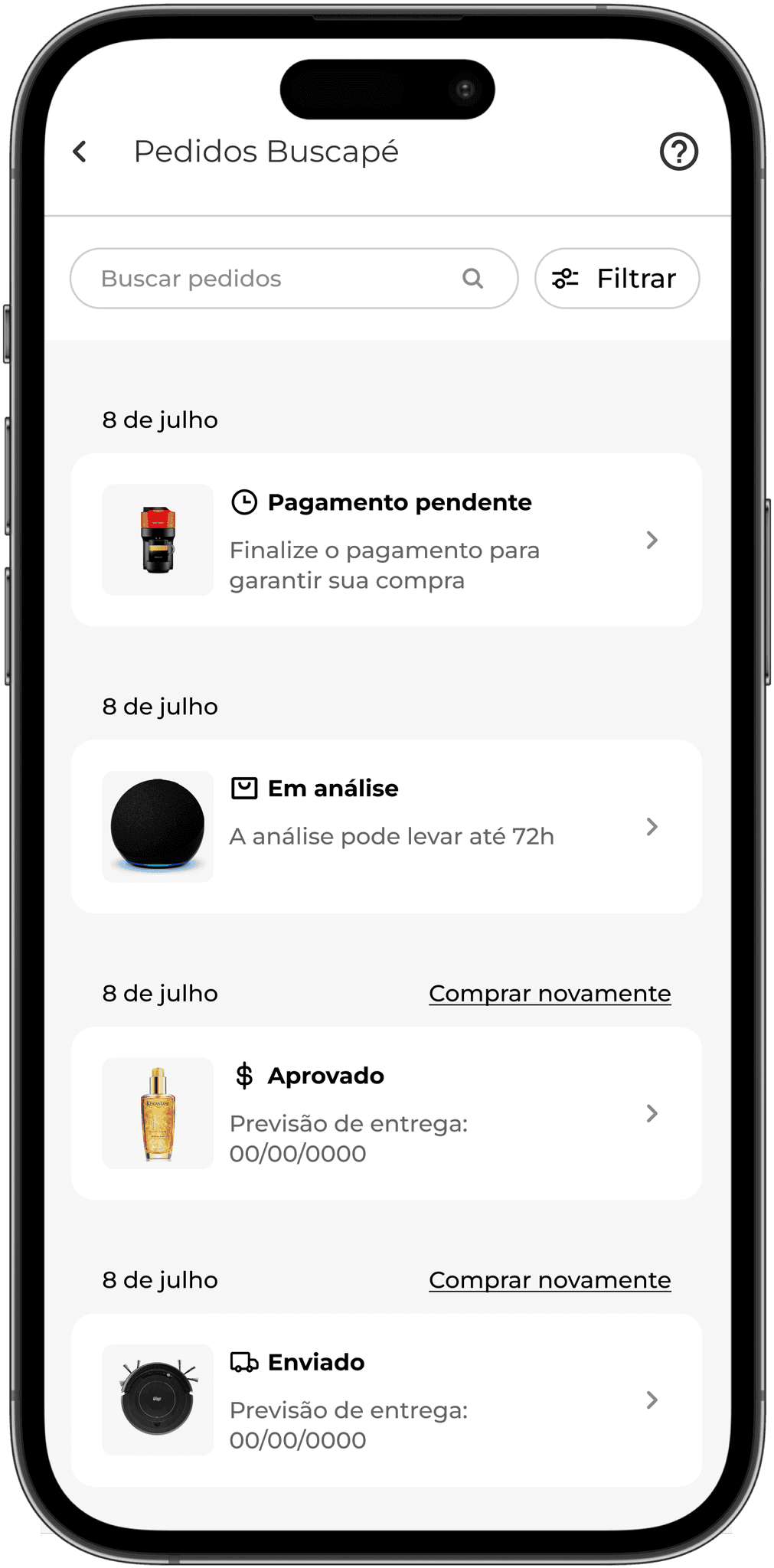Click the dollar icon beside Aprovado
This screenshot has width=774, height=1568.
point(243,1075)
